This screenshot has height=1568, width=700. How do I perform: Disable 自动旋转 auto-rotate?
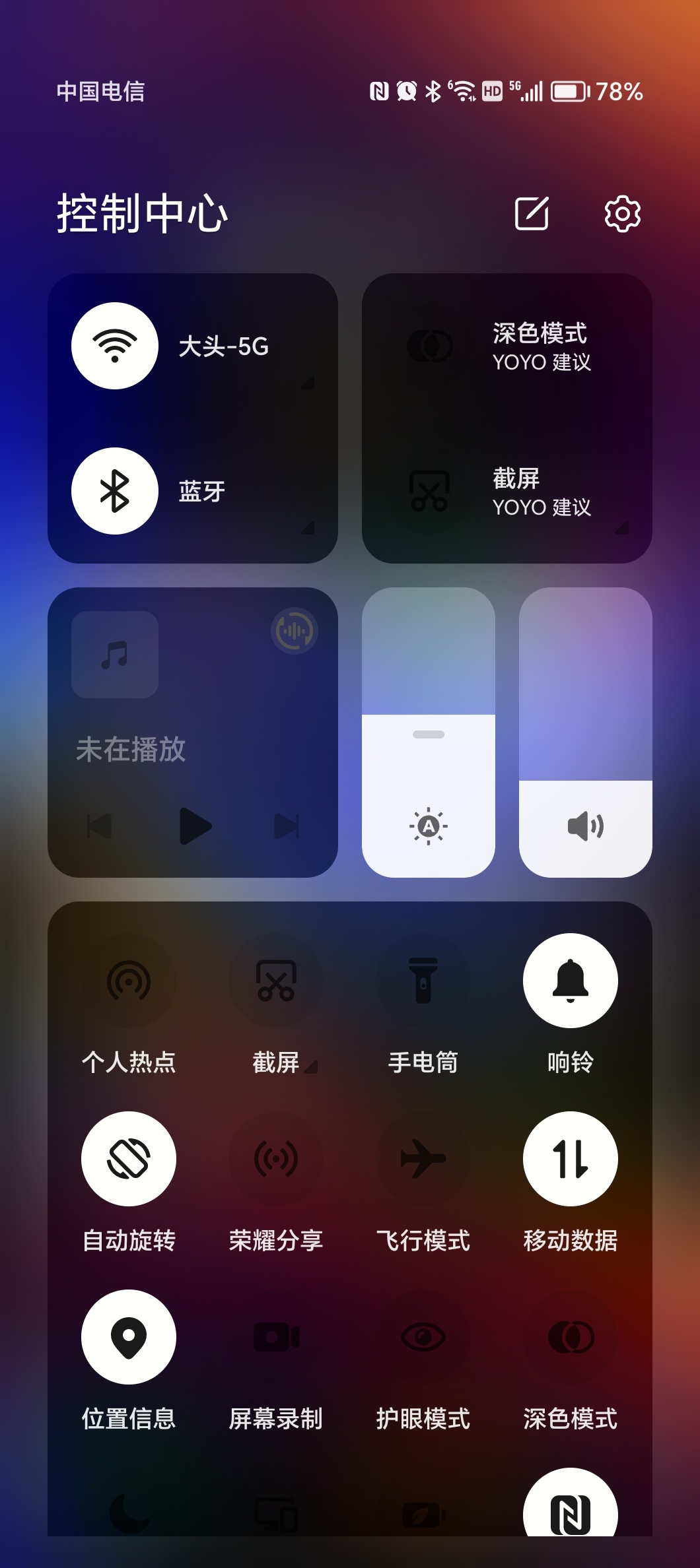(128, 1160)
